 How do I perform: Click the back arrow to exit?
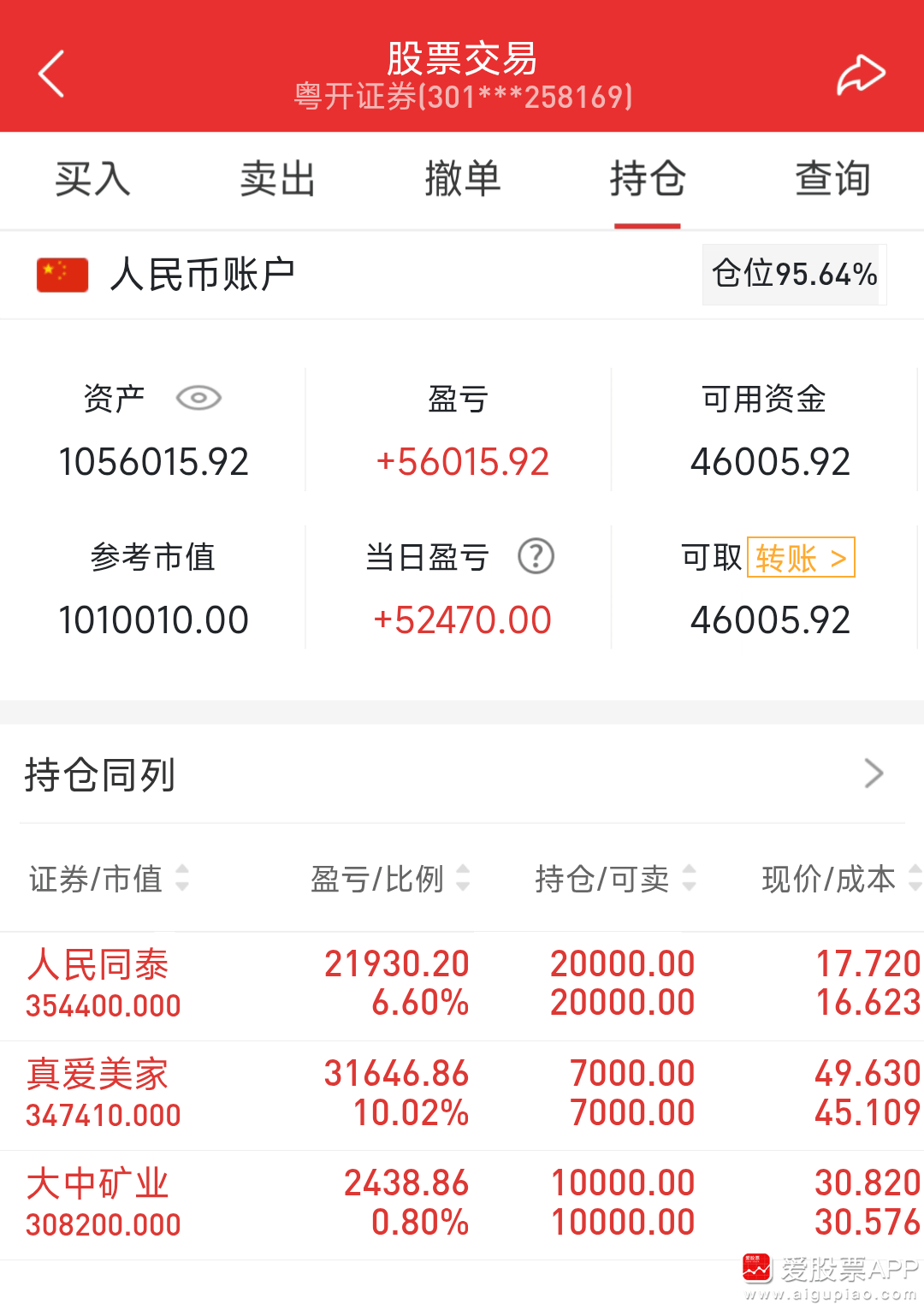pos(51,73)
